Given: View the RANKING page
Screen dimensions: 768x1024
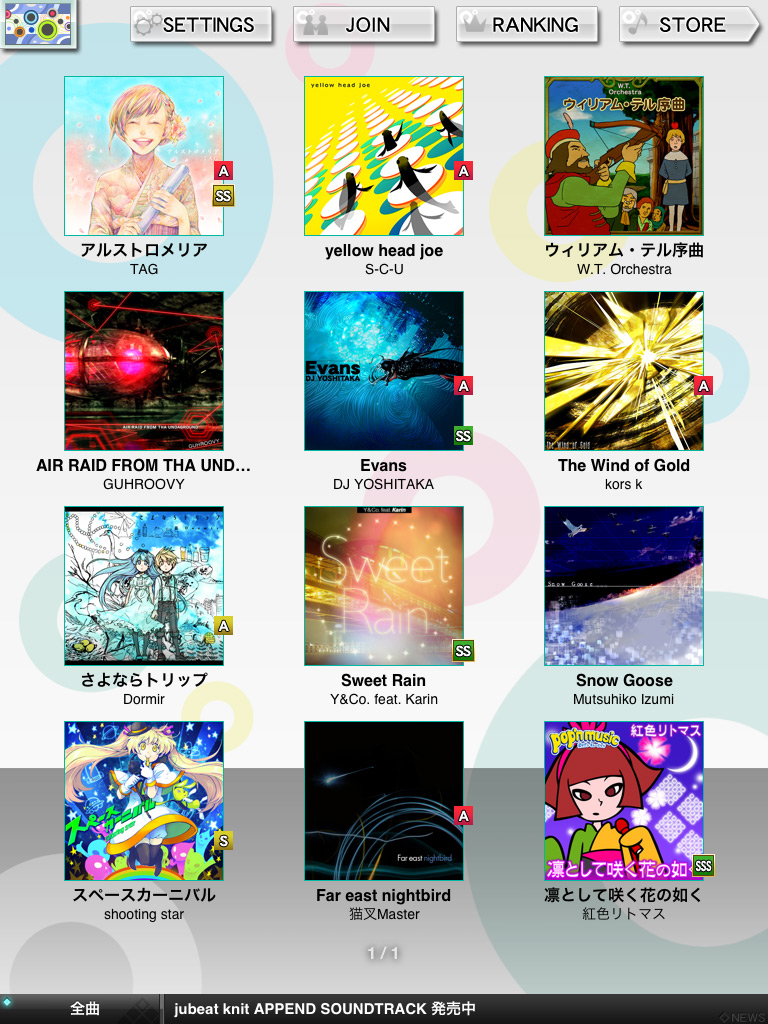Looking at the screenshot, I should coord(527,25).
